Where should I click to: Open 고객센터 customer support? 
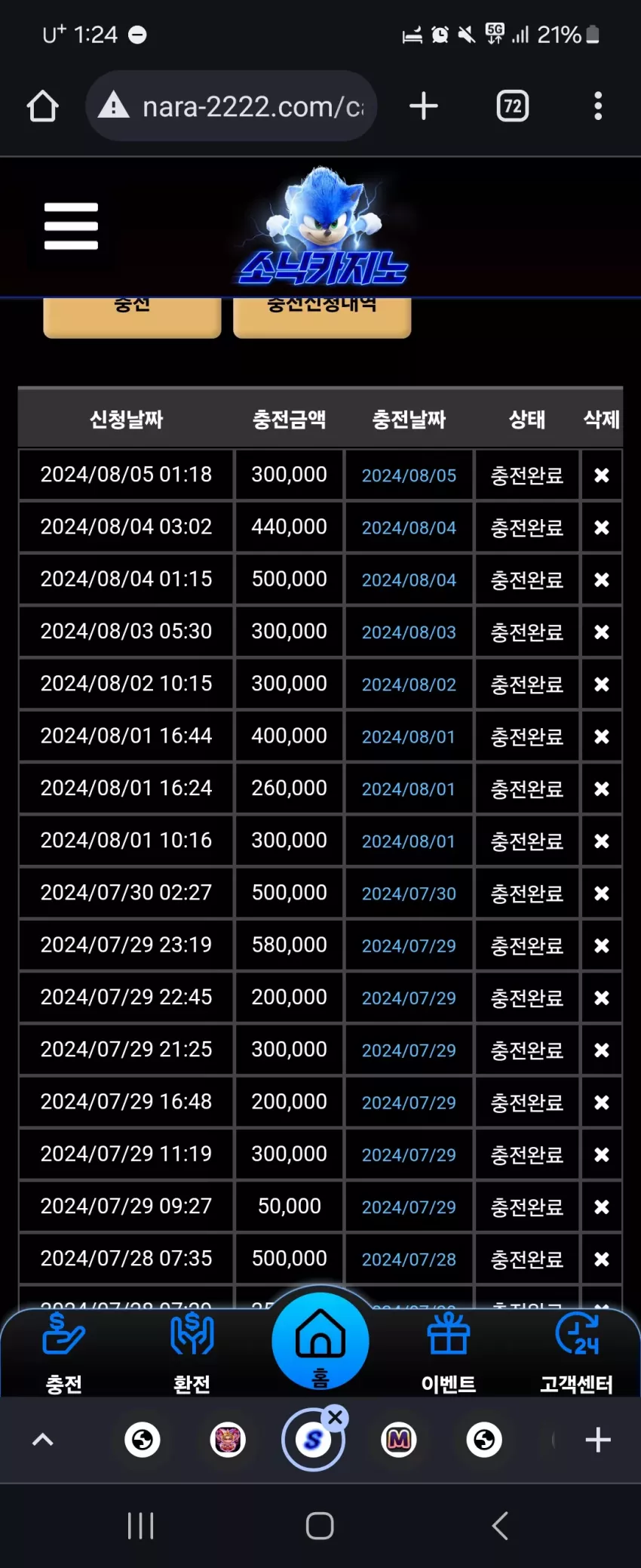577,1352
